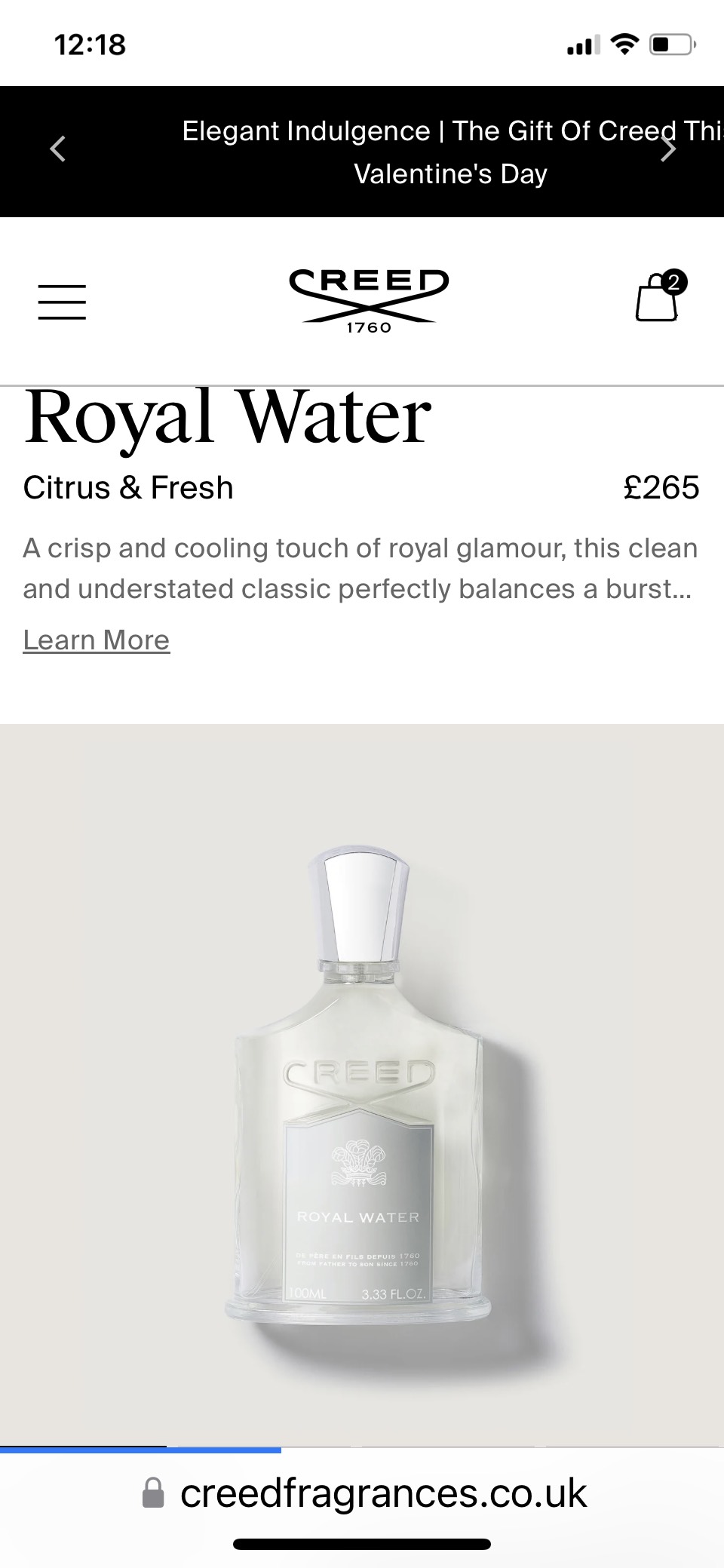Show next promotional banner message
Screen dimensions: 724x1568
(x=668, y=150)
